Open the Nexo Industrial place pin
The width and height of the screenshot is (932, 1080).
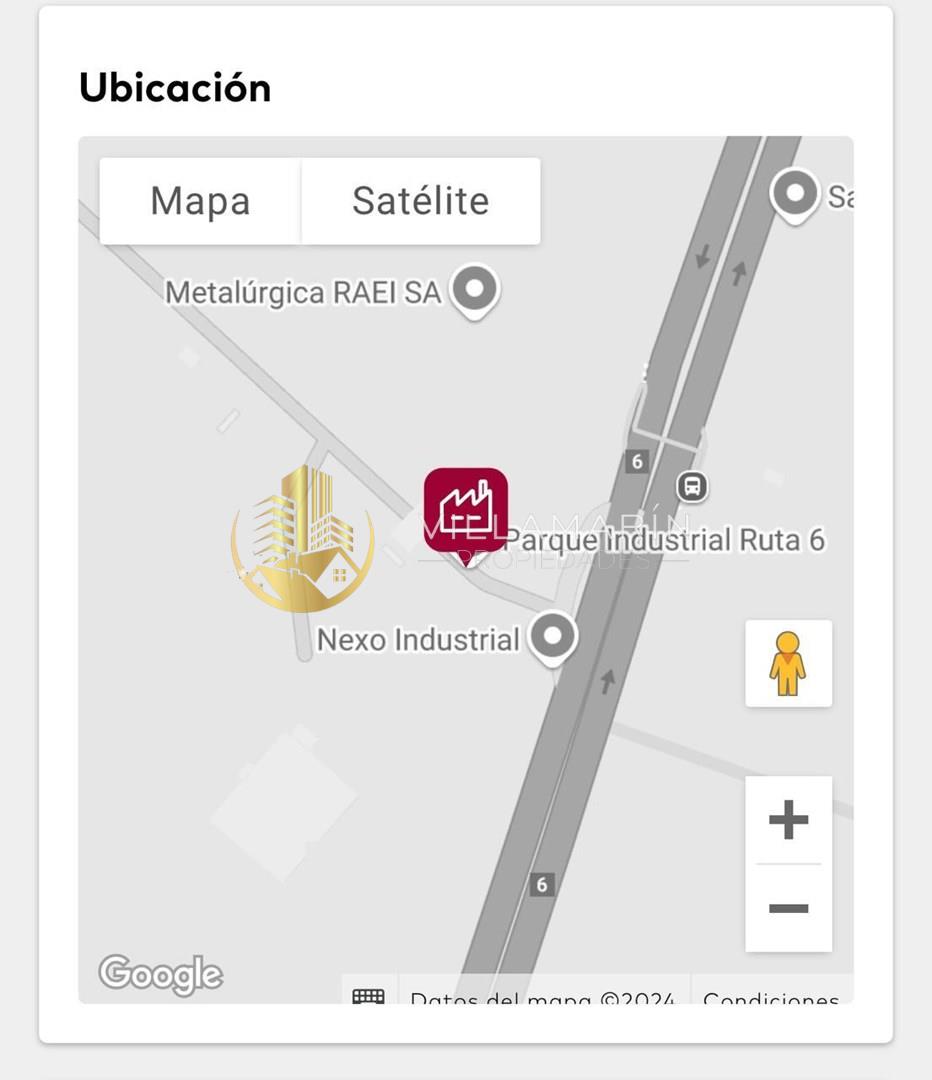tap(552, 637)
